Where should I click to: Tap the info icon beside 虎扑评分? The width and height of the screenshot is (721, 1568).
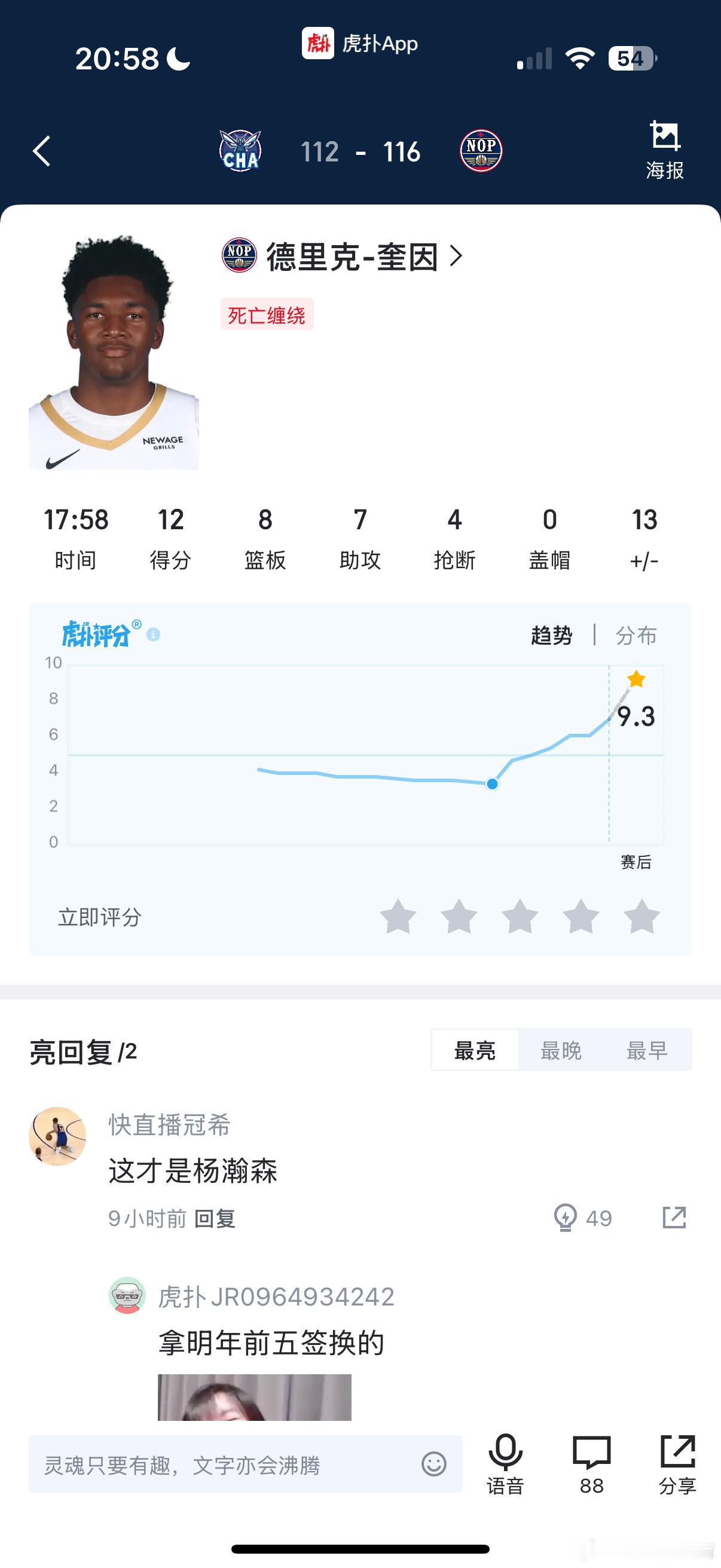pos(152,635)
